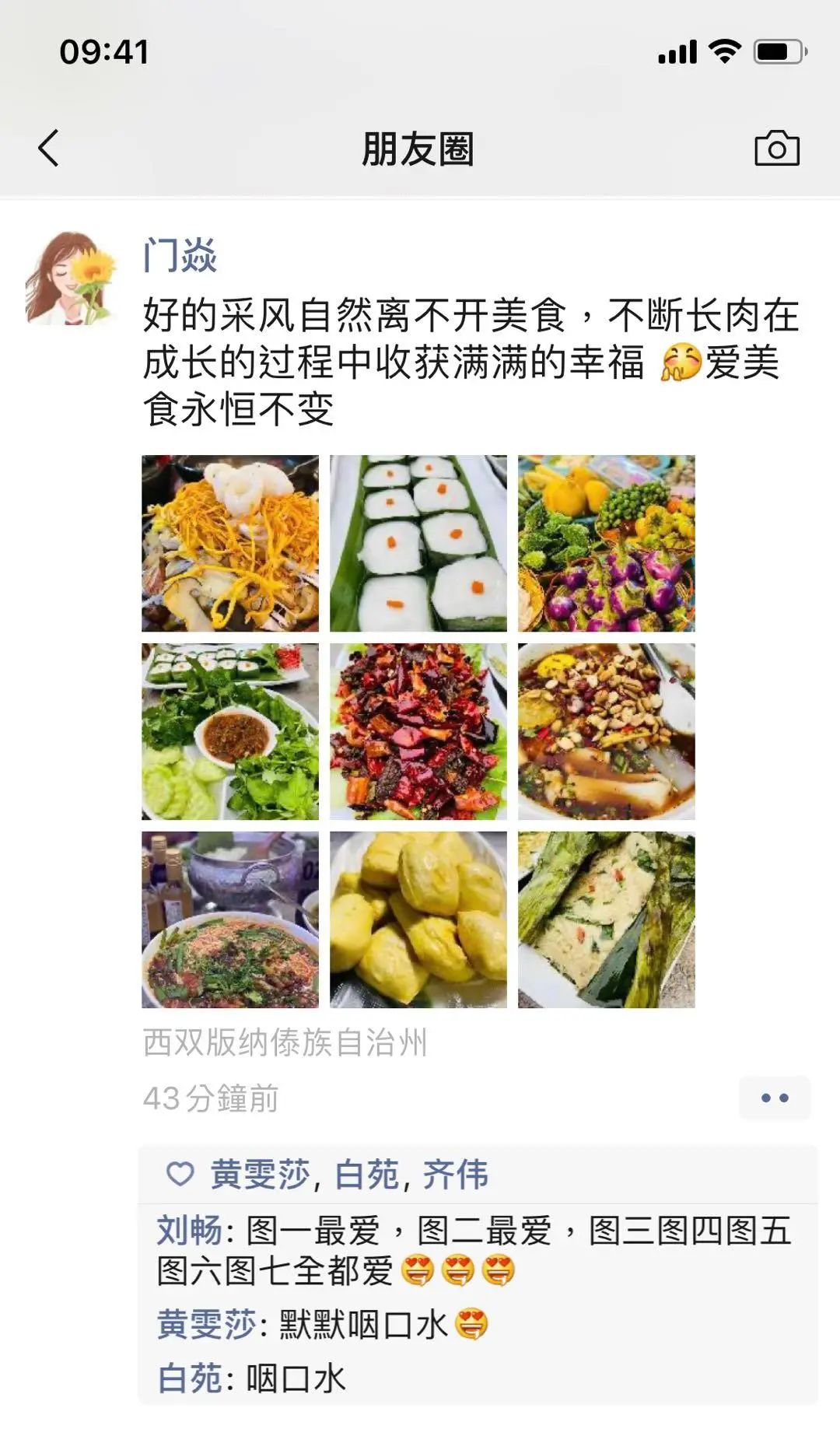Tap 白苑 in the likes list

(366, 1174)
